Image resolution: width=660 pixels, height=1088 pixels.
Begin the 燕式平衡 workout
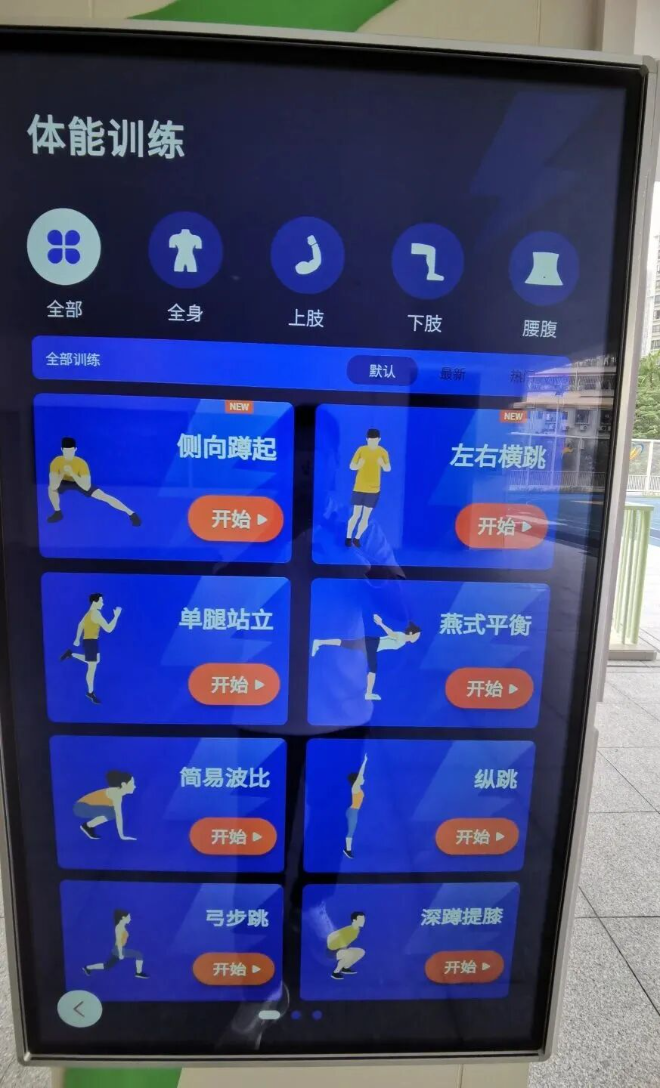[489, 689]
